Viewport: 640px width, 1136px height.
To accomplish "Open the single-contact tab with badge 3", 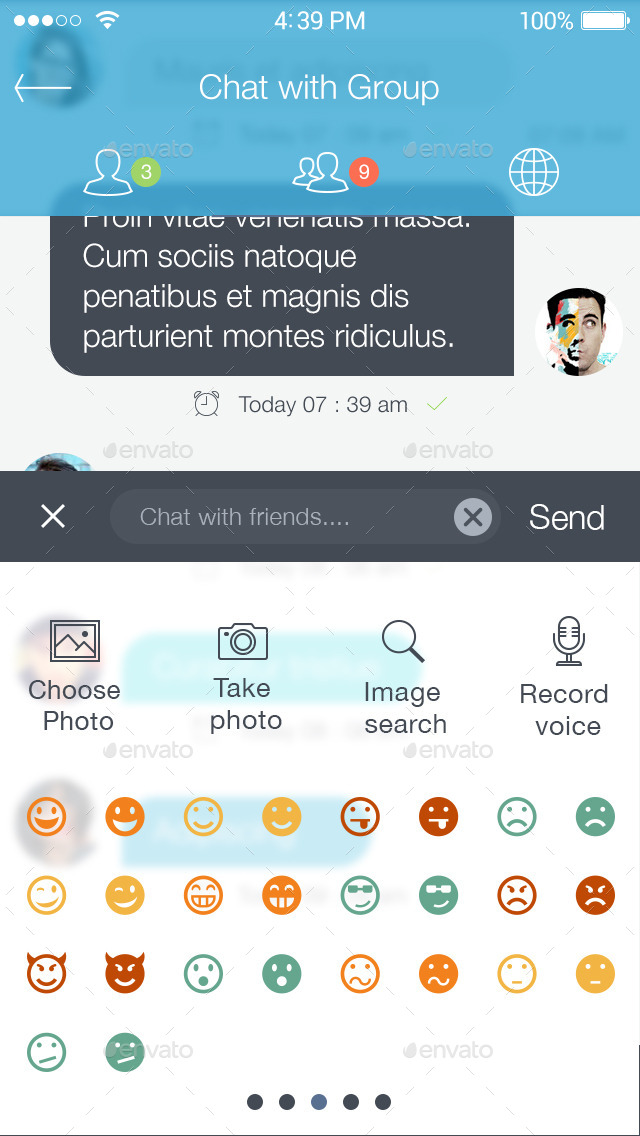I will 110,173.
